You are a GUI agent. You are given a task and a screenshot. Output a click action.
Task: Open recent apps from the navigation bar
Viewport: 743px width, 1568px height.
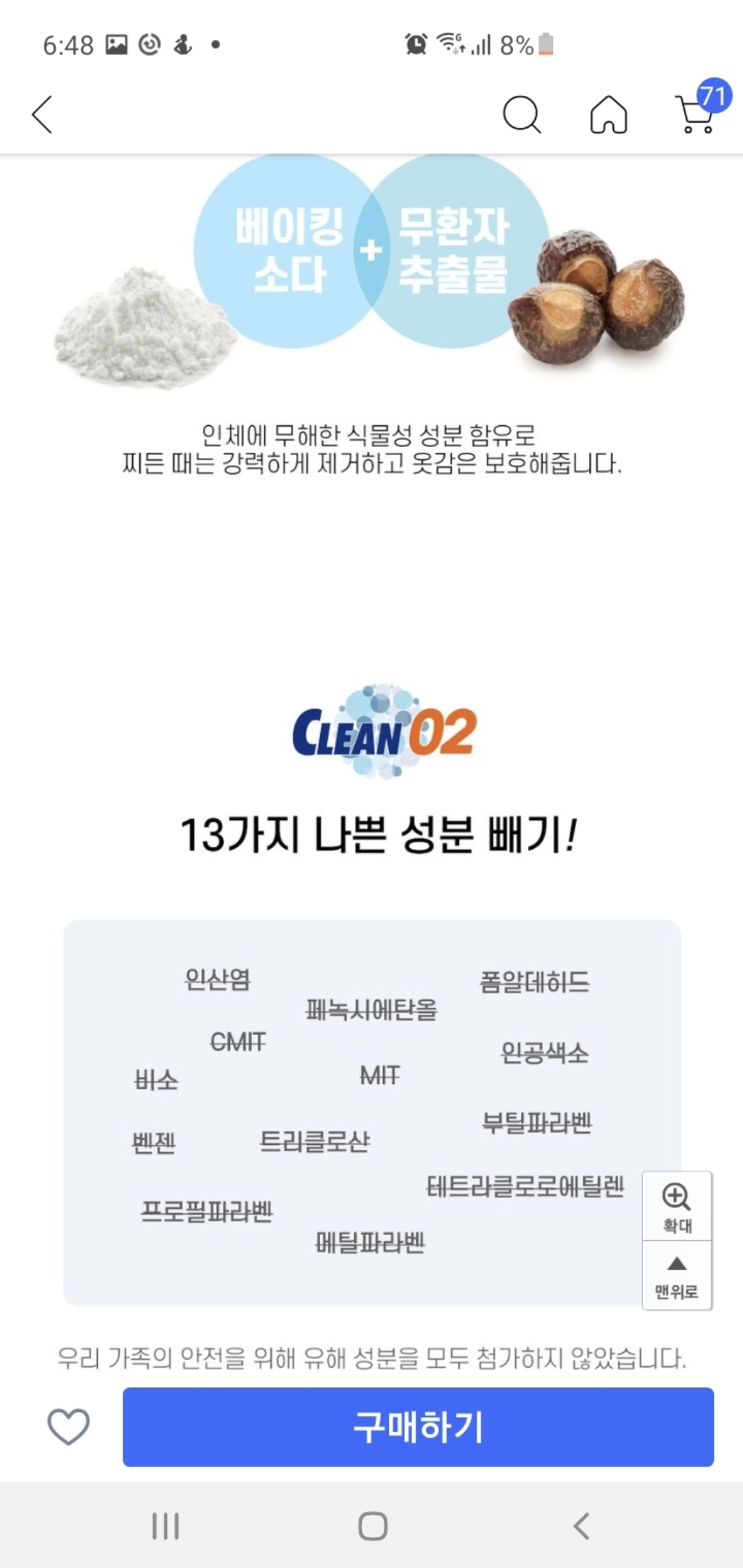[165, 1526]
